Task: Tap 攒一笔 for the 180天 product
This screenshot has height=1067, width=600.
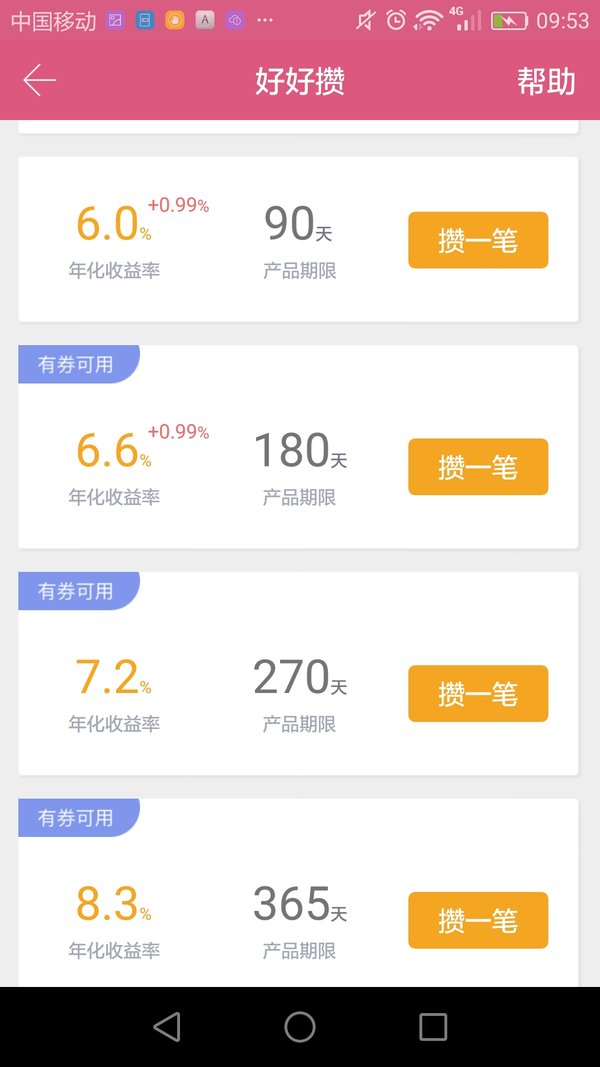Action: [x=478, y=466]
